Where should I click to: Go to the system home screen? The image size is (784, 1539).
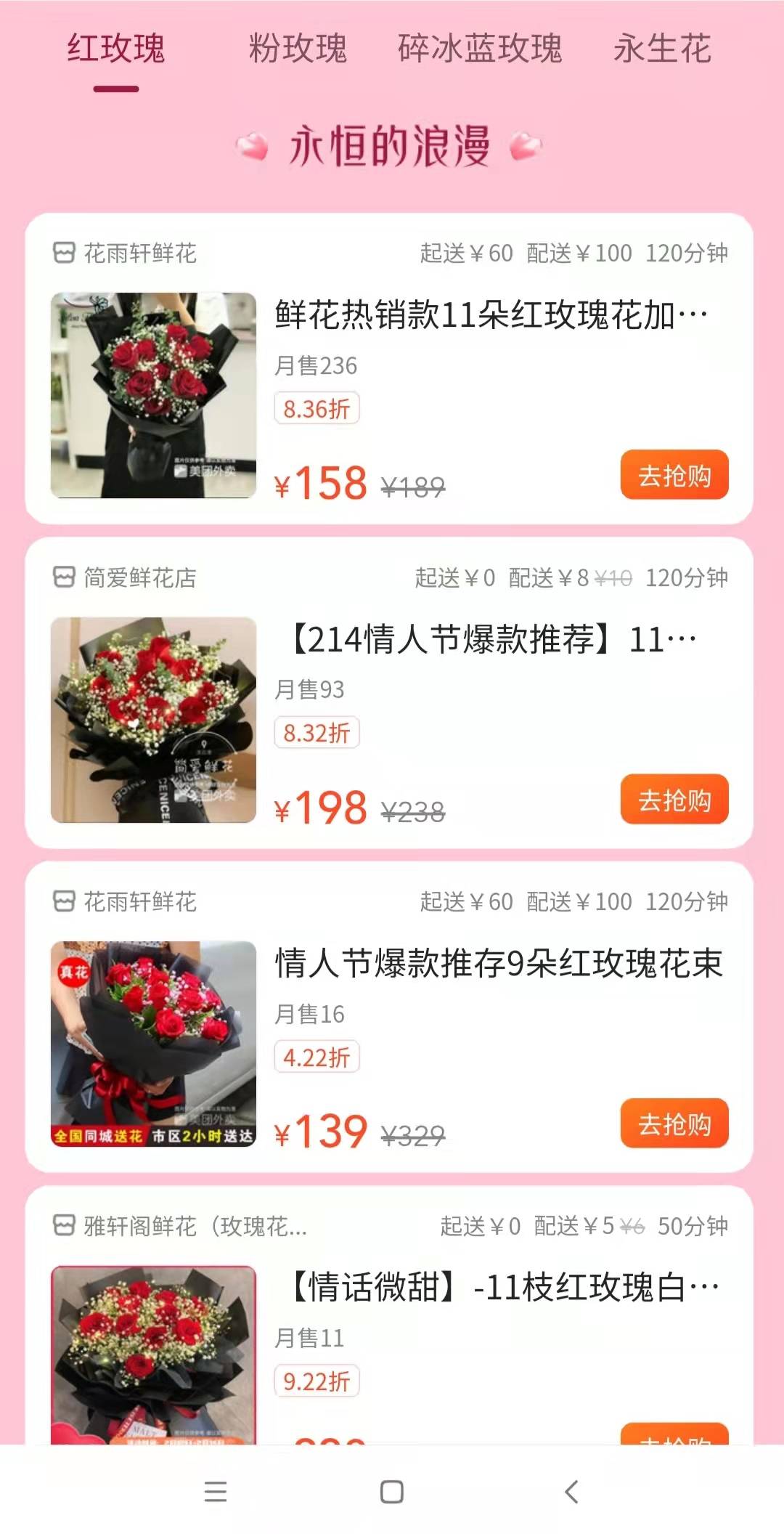(x=392, y=1493)
